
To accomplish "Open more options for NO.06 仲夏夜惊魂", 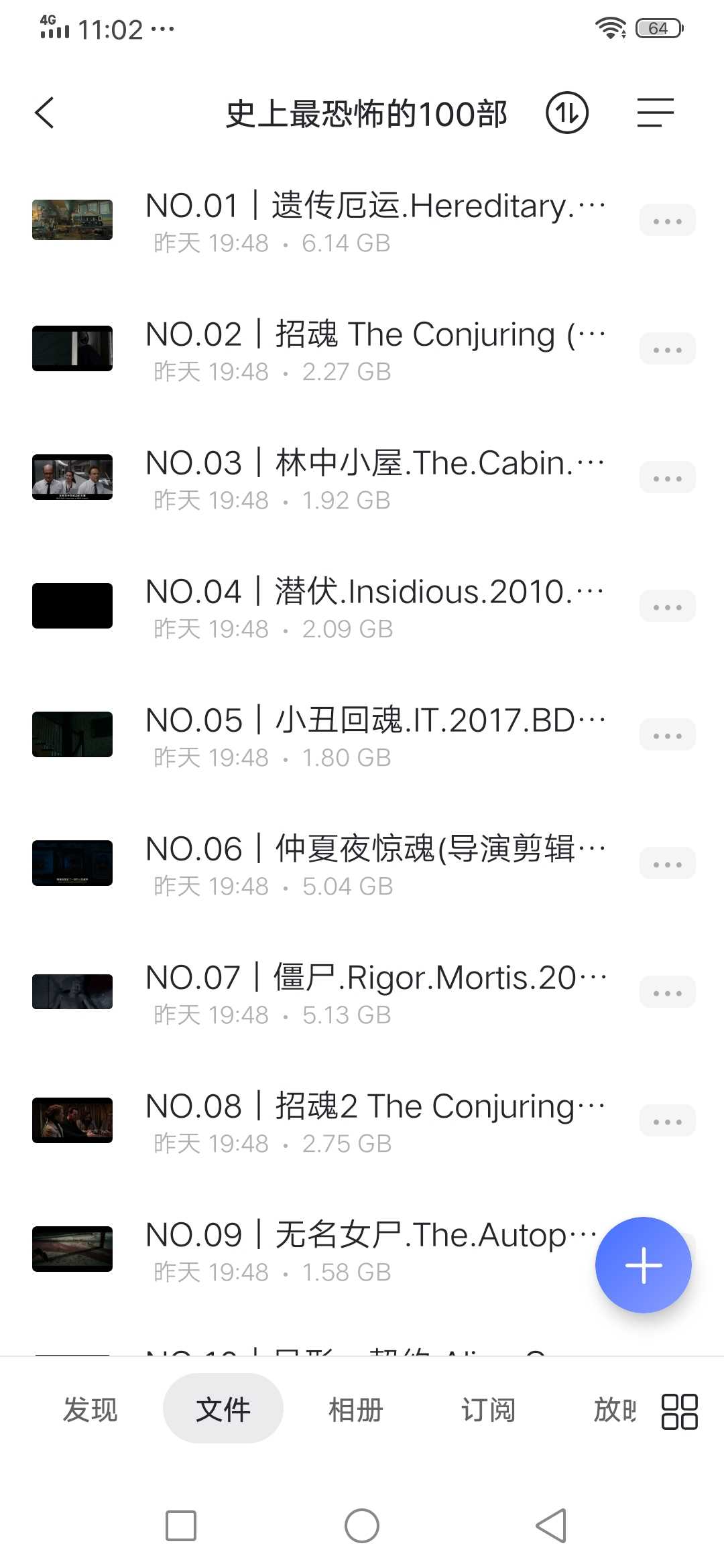I will coord(668,864).
